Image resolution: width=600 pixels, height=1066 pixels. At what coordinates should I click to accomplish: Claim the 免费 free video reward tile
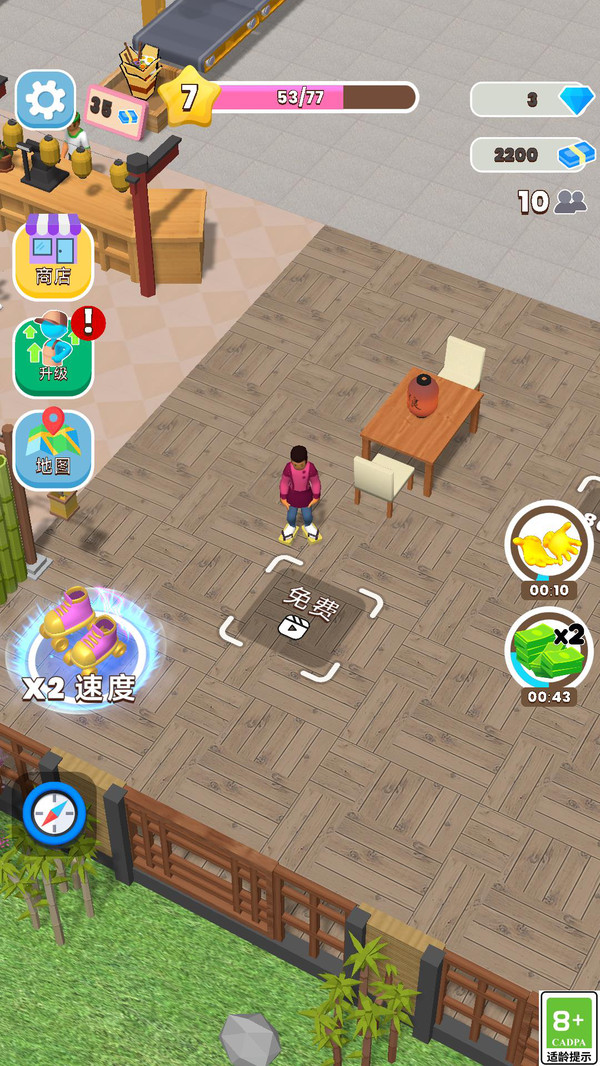(x=301, y=615)
